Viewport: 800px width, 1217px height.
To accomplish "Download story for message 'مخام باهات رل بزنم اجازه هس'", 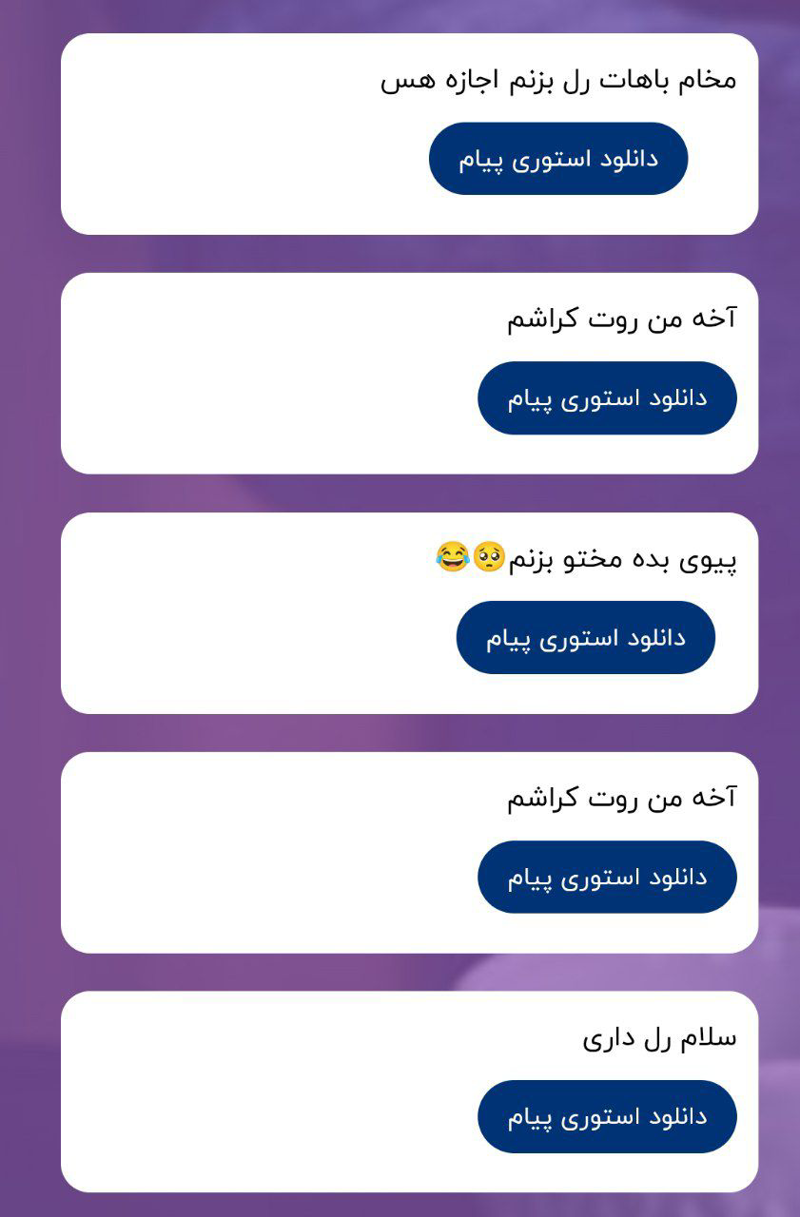I will [558, 159].
